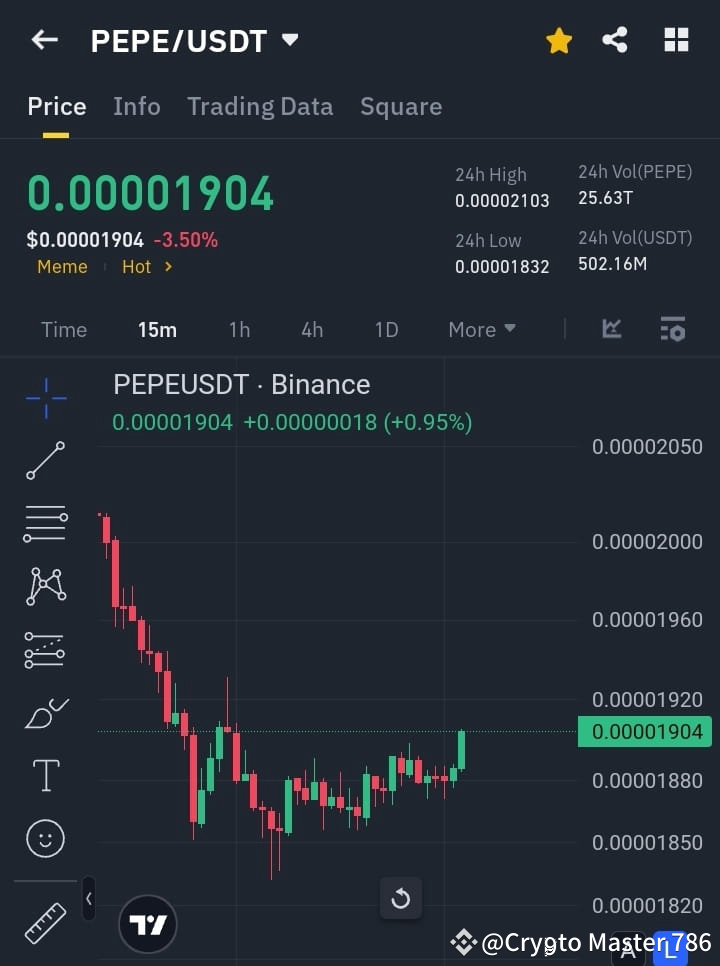Select the trend line drawing tool
The height and width of the screenshot is (966, 720).
click(45, 461)
